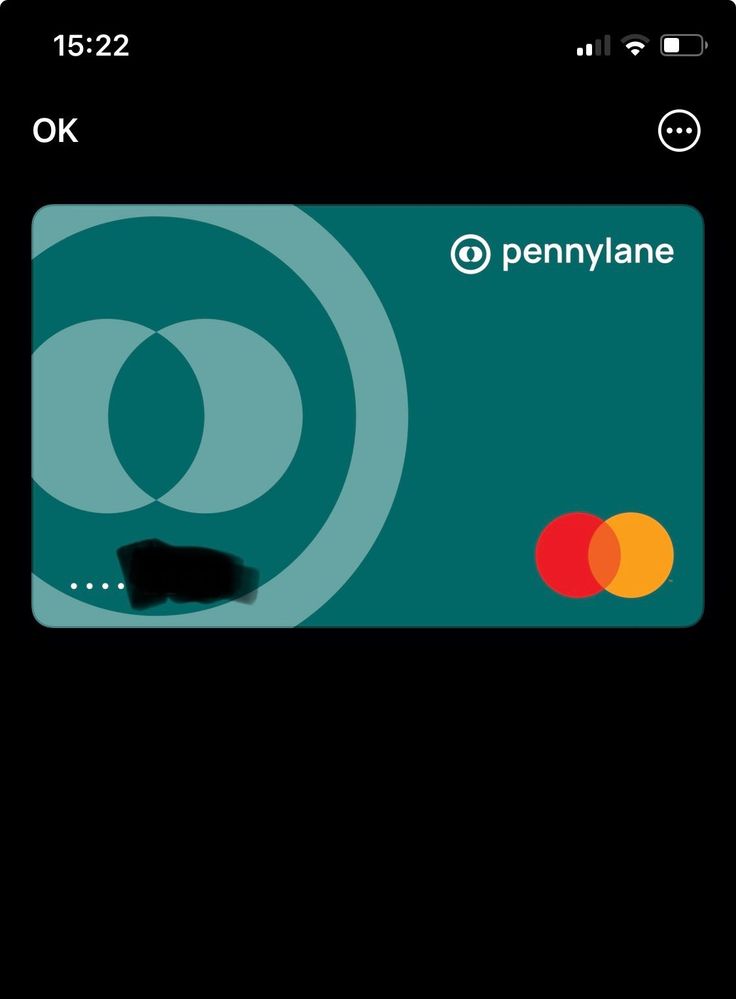Open the more options ellipsis menu
The height and width of the screenshot is (999, 736).
coord(679,131)
